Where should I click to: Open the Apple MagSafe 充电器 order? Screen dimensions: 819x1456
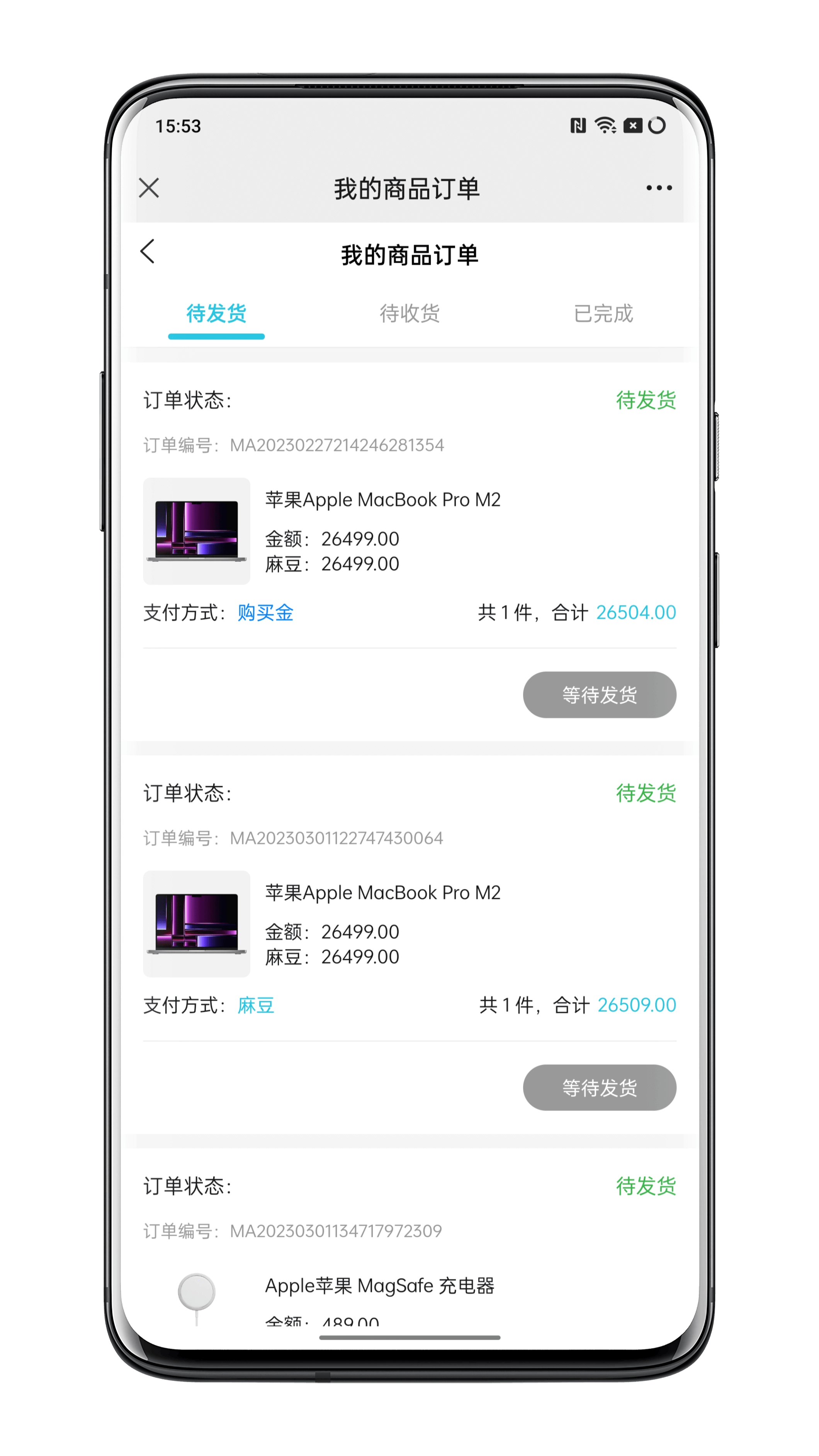[379, 1285]
